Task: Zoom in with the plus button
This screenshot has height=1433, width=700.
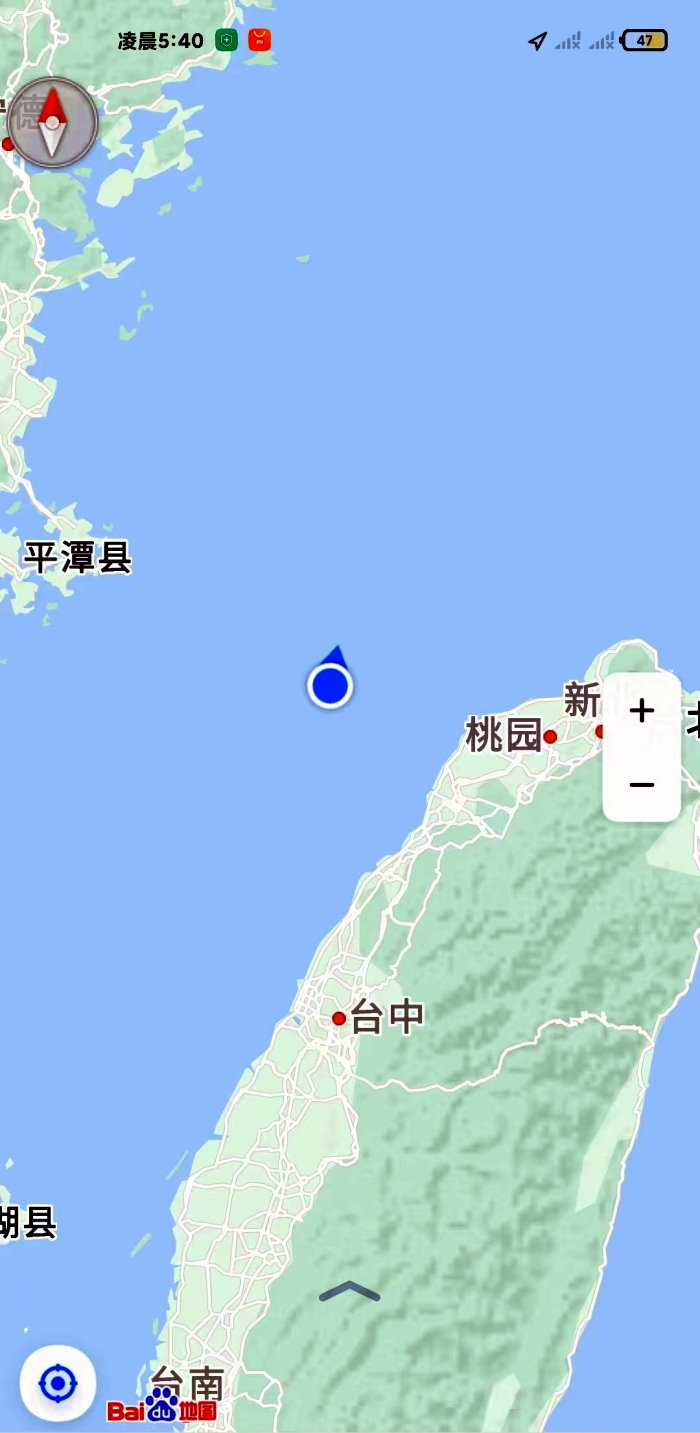Action: pyautogui.click(x=642, y=711)
